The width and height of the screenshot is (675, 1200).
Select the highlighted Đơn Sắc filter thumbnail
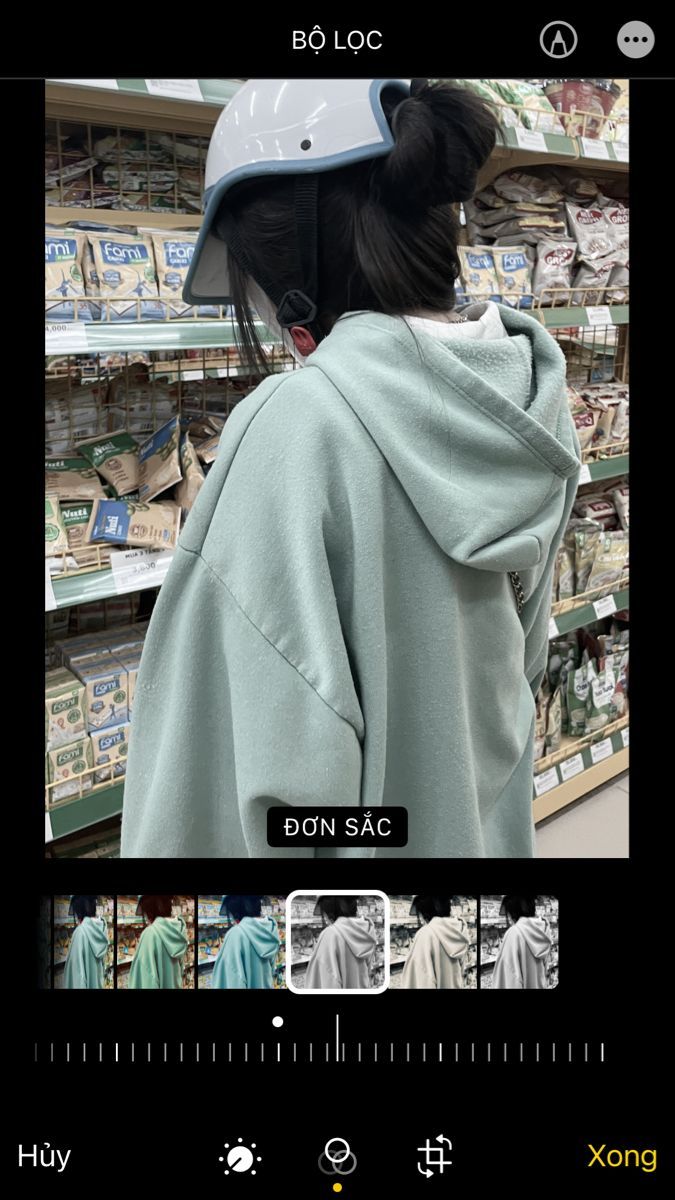[337, 942]
